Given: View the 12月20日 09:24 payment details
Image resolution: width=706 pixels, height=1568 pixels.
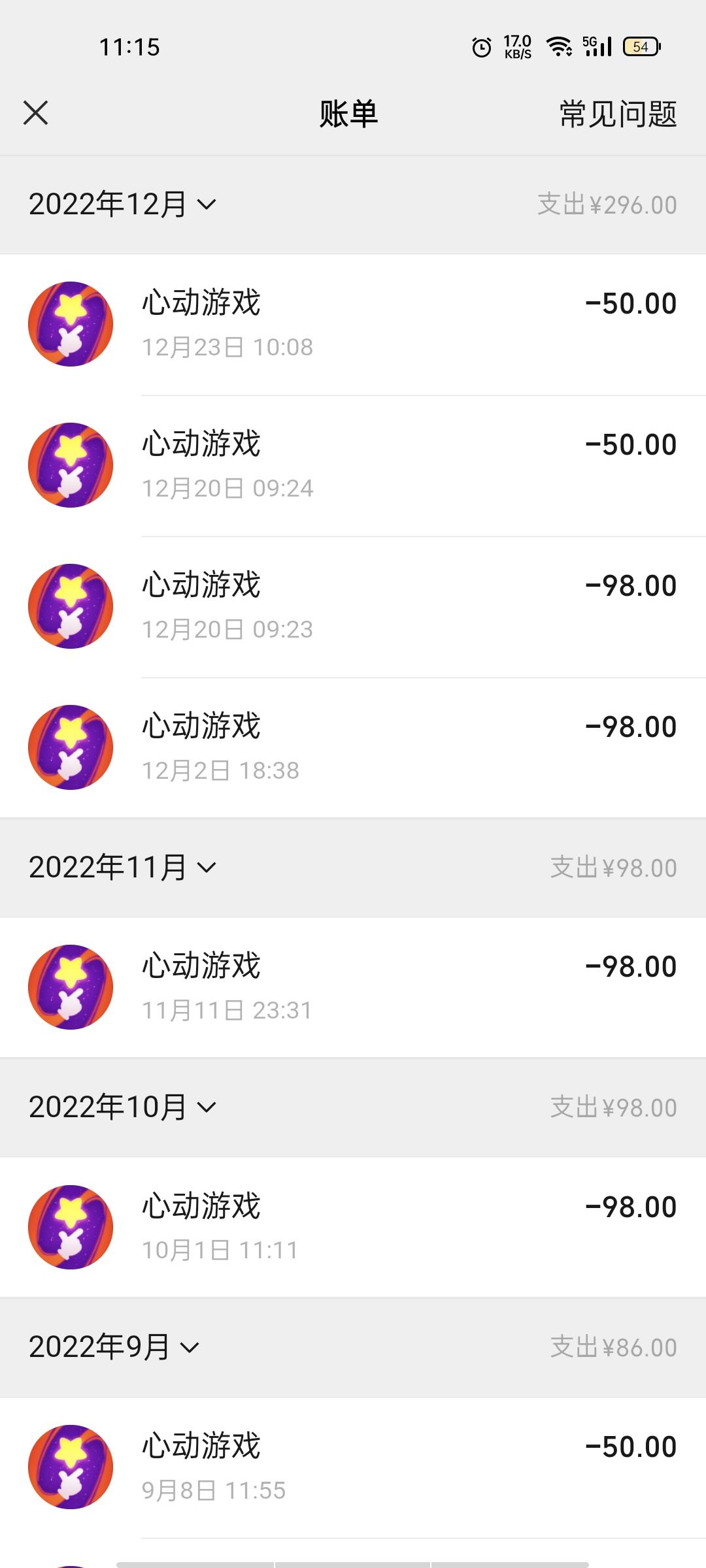Looking at the screenshot, I should pos(353,466).
